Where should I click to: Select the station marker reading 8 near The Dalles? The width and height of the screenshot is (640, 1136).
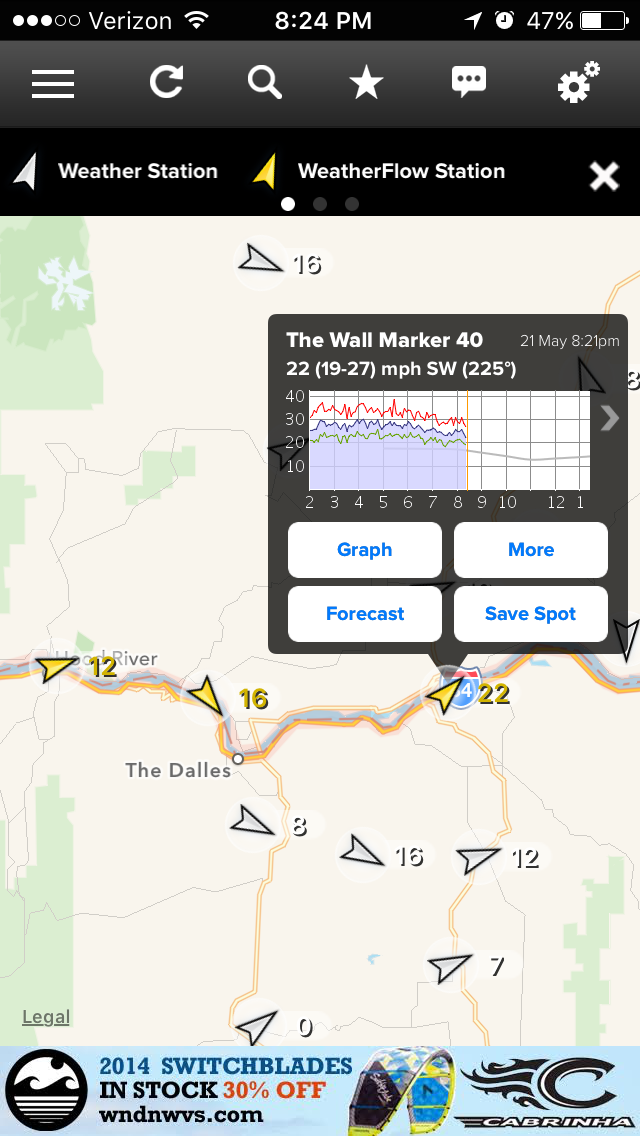click(x=252, y=823)
